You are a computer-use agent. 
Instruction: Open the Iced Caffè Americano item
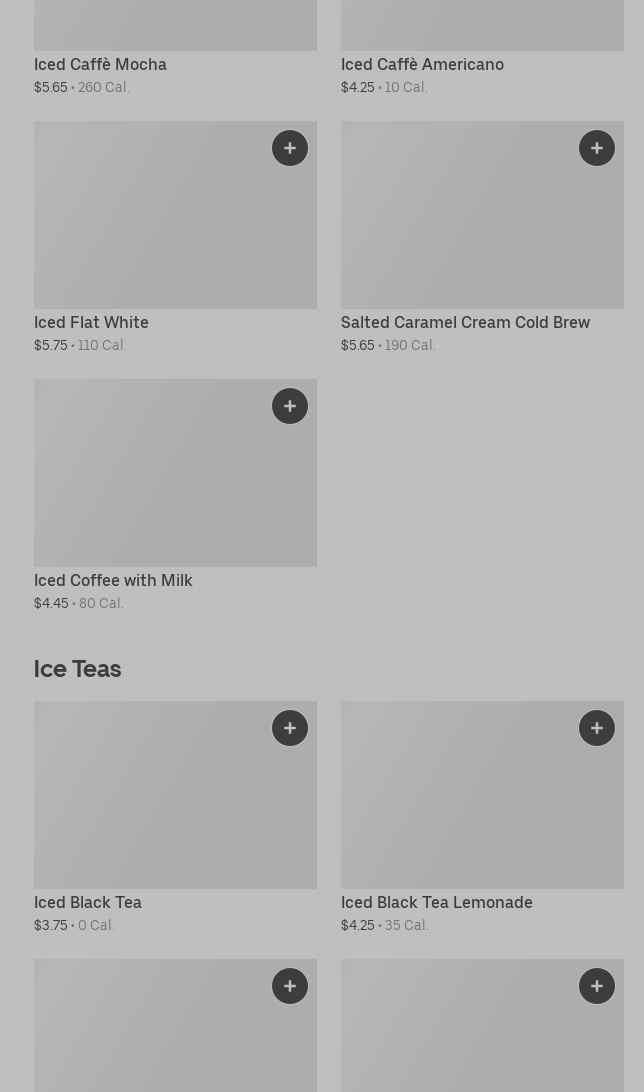coord(482,49)
